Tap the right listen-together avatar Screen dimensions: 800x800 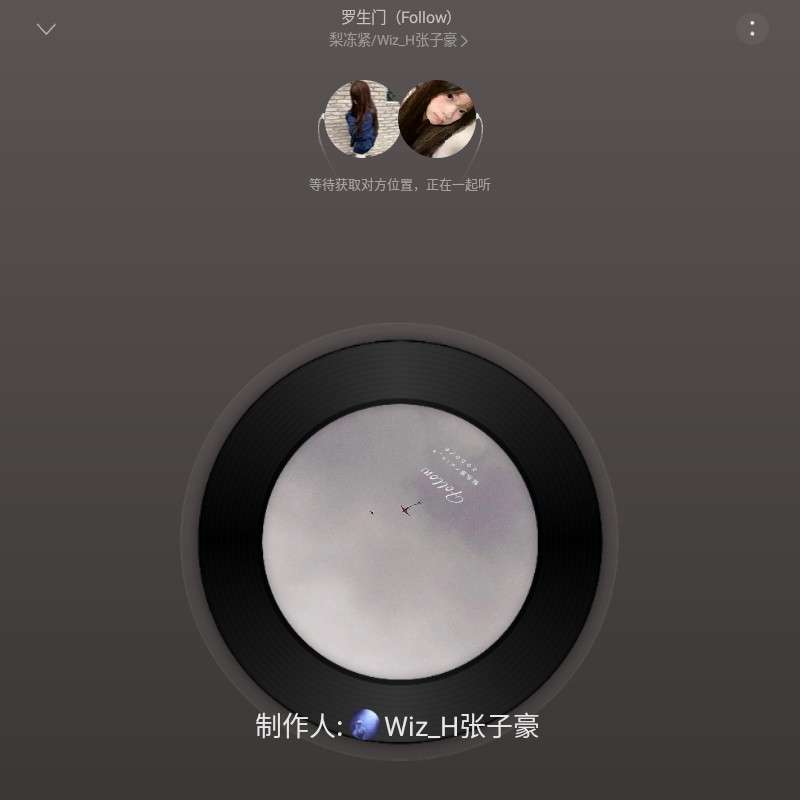pos(437,119)
